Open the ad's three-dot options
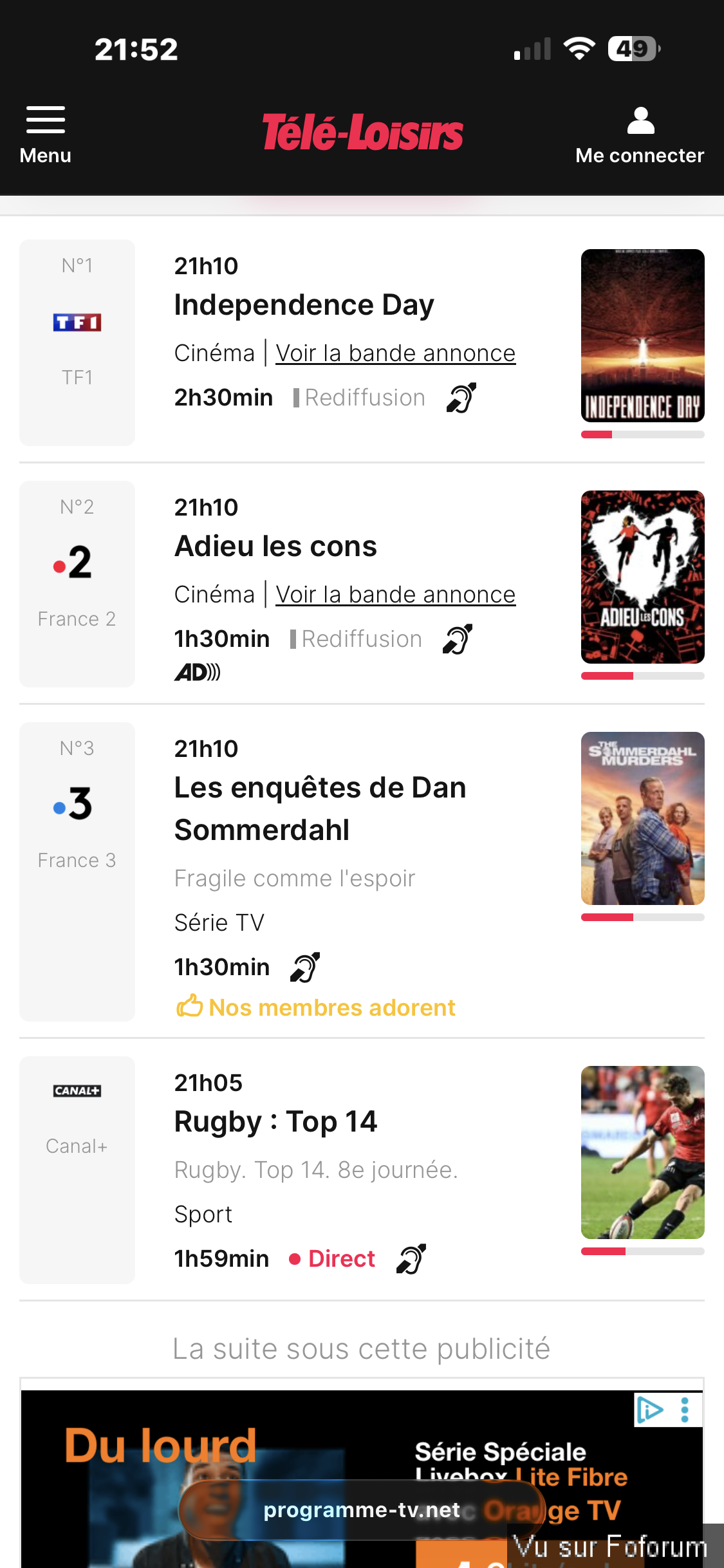This screenshot has width=724, height=1568. click(x=685, y=1410)
